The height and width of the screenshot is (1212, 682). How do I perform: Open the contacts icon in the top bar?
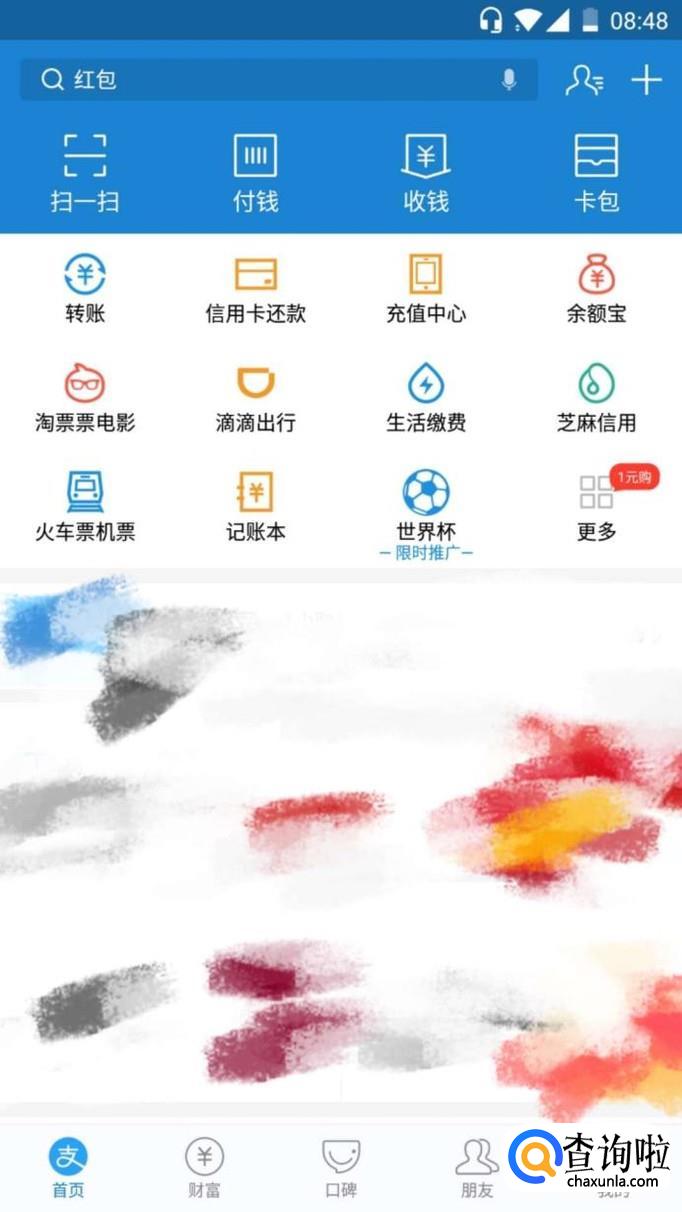coord(583,80)
